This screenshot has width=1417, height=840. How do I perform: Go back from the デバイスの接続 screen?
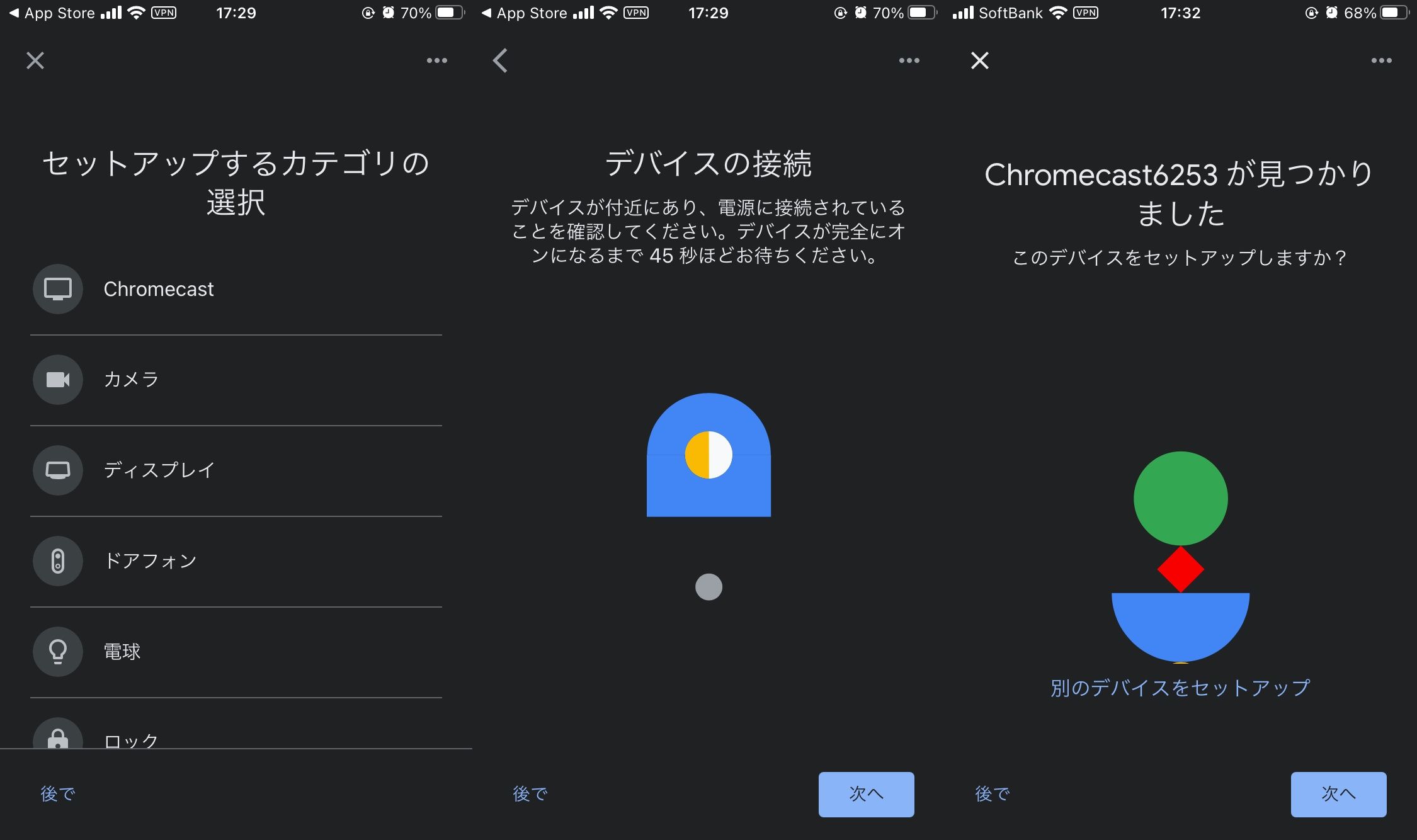[x=500, y=60]
